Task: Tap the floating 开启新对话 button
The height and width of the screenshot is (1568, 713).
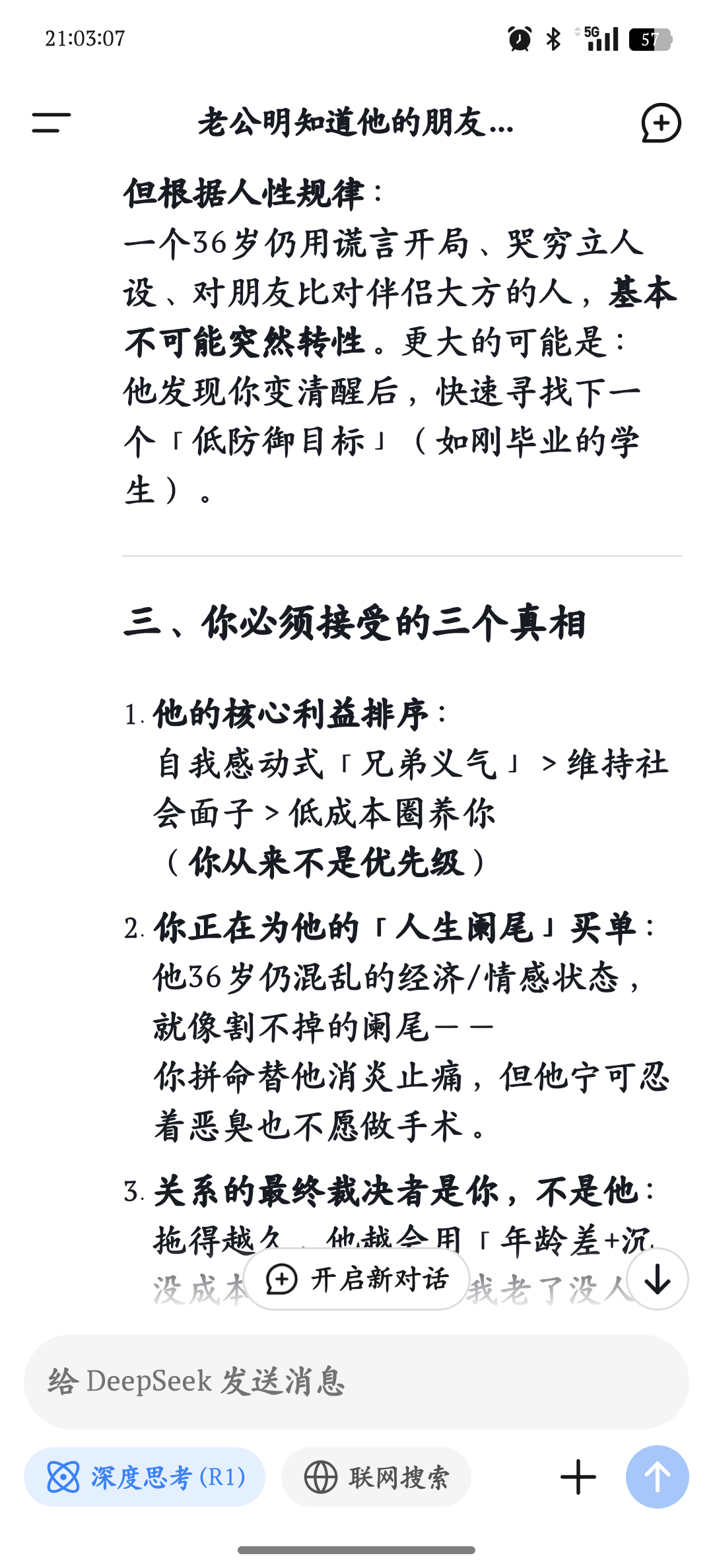Action: pyautogui.click(x=356, y=1279)
